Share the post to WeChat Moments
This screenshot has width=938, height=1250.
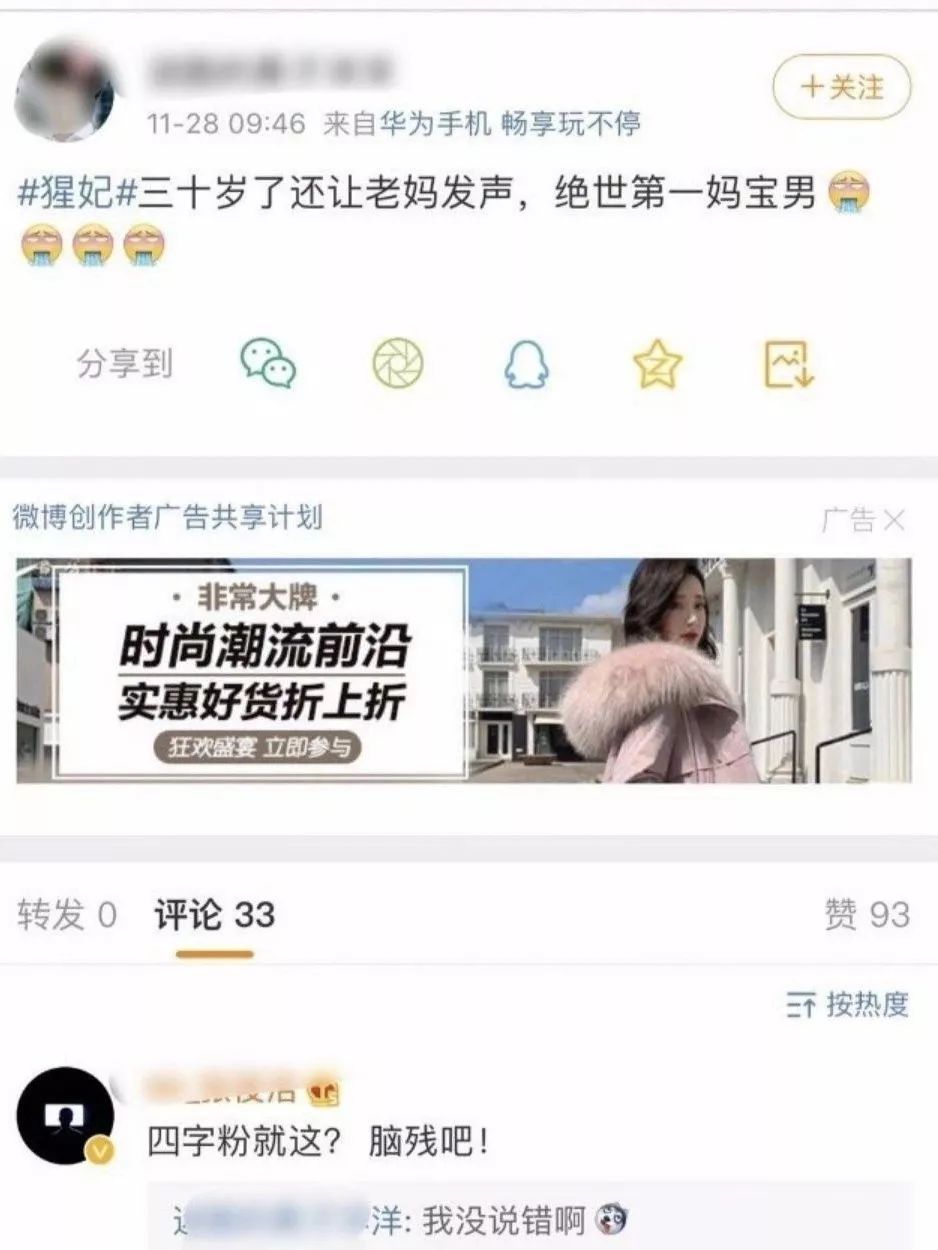click(398, 364)
